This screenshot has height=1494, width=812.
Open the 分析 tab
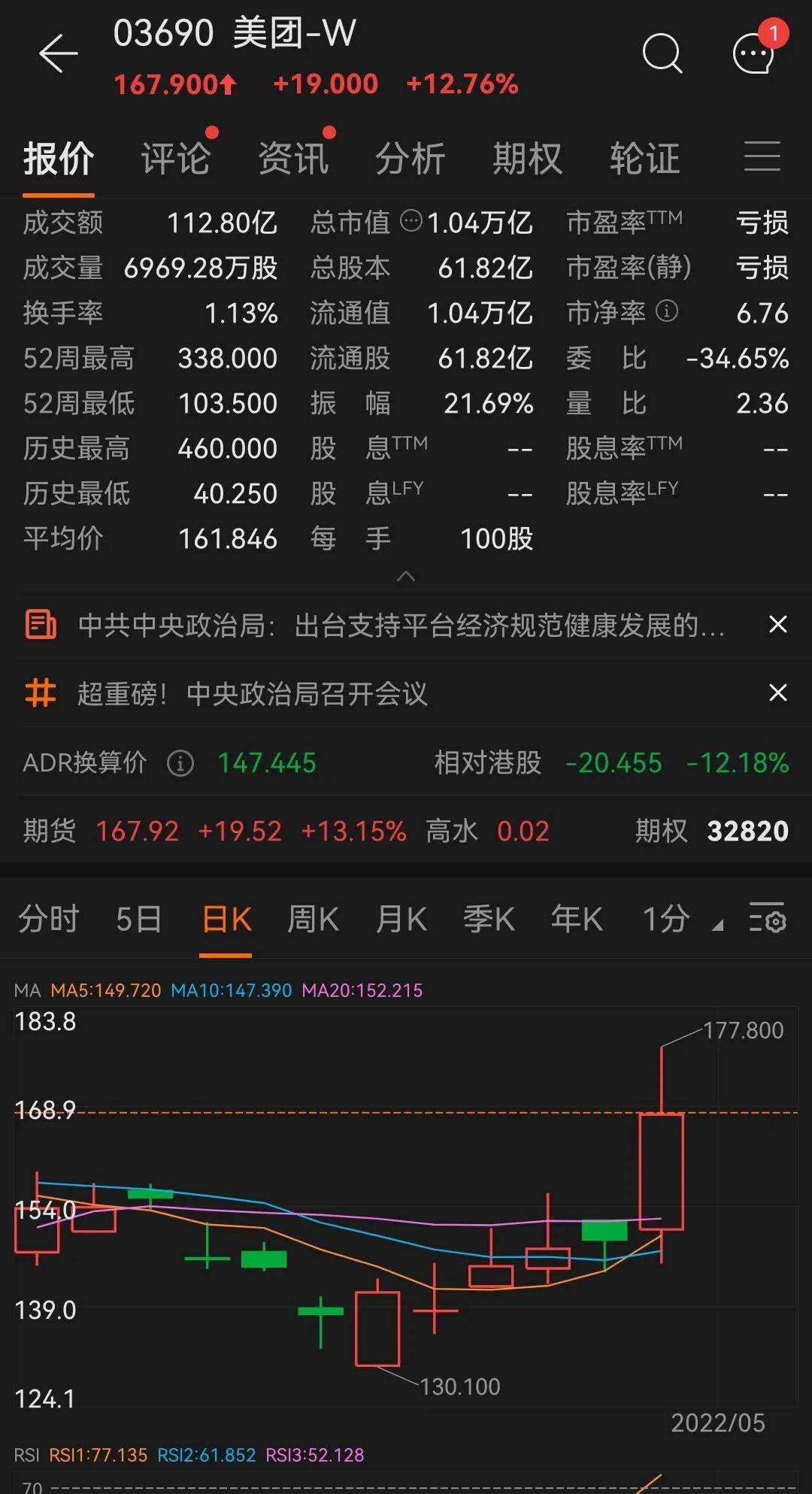click(411, 159)
